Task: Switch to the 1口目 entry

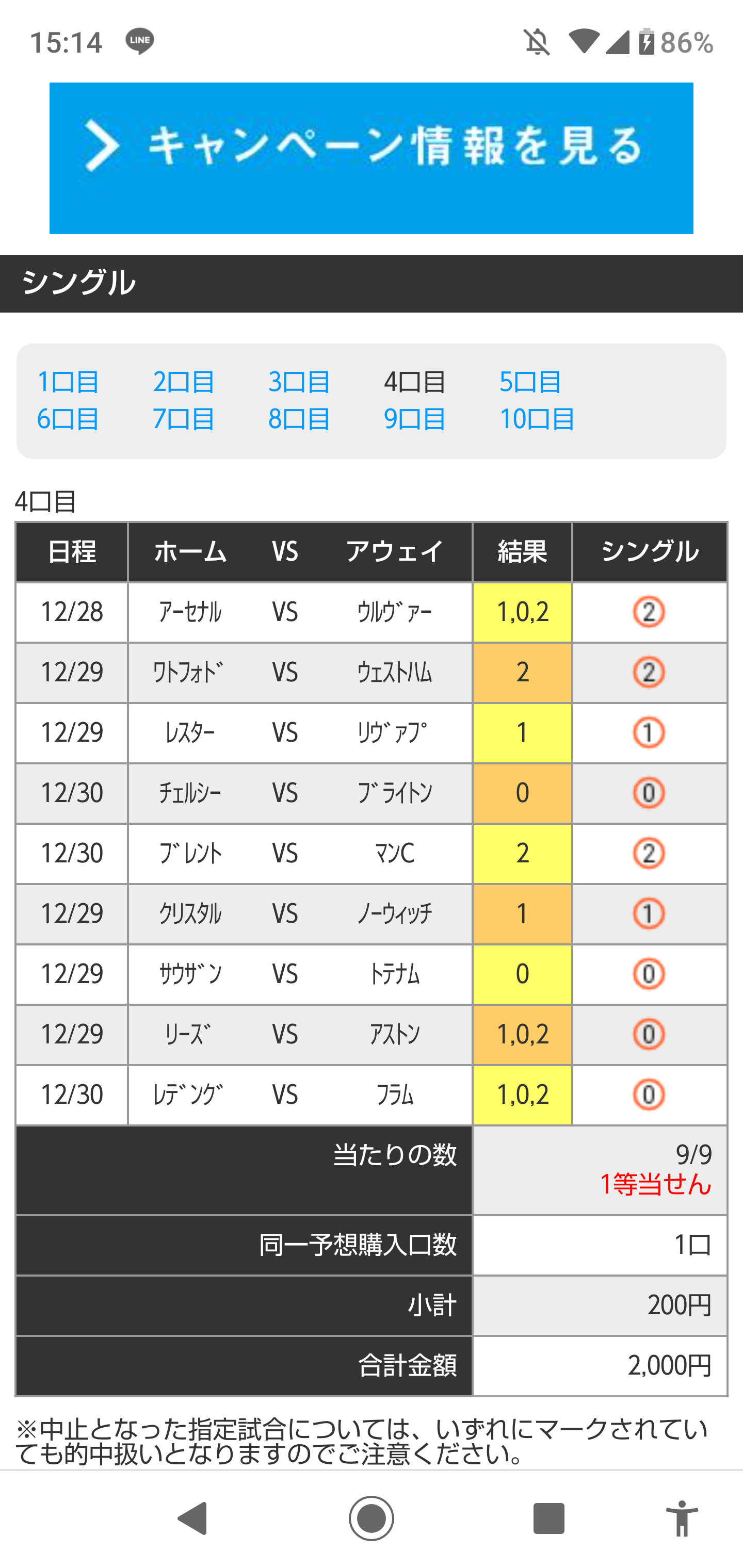Action: pyautogui.click(x=68, y=382)
